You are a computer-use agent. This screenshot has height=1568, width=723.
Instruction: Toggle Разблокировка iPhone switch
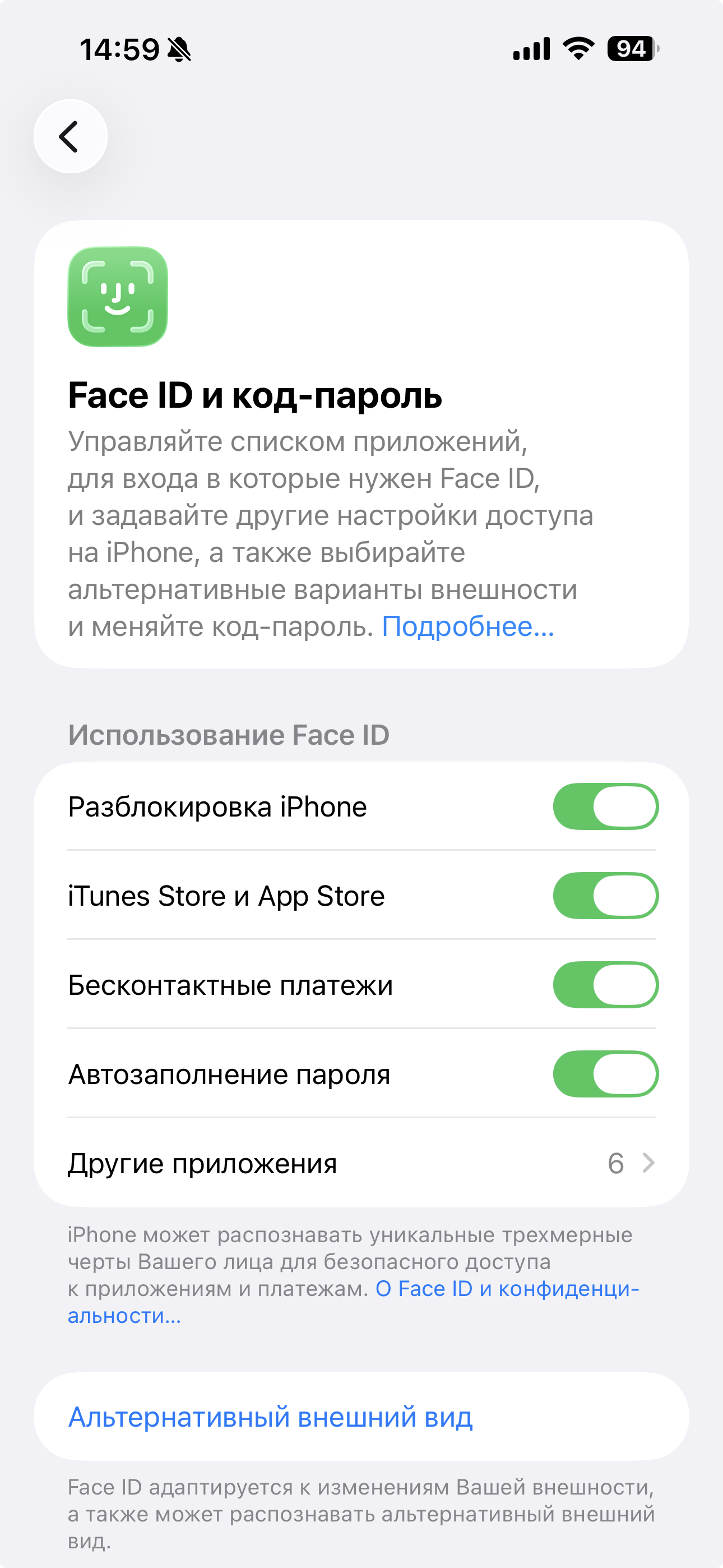(x=605, y=806)
